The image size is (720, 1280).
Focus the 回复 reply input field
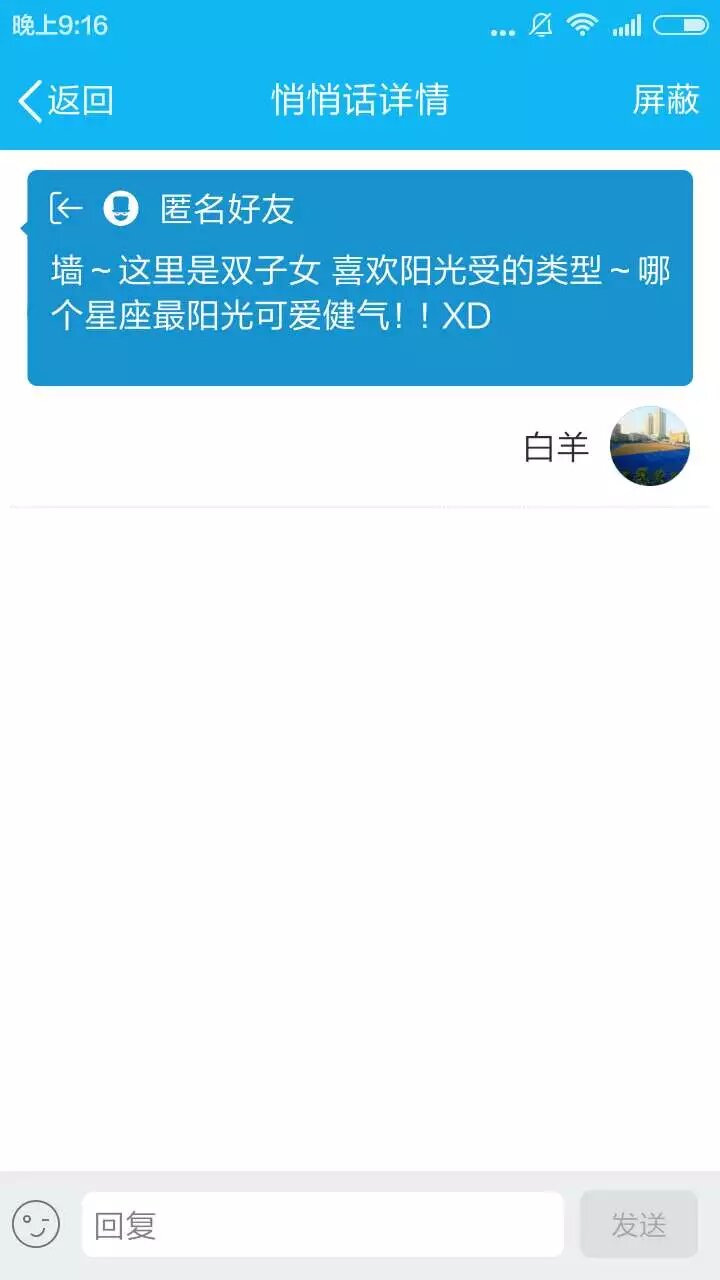(322, 1224)
